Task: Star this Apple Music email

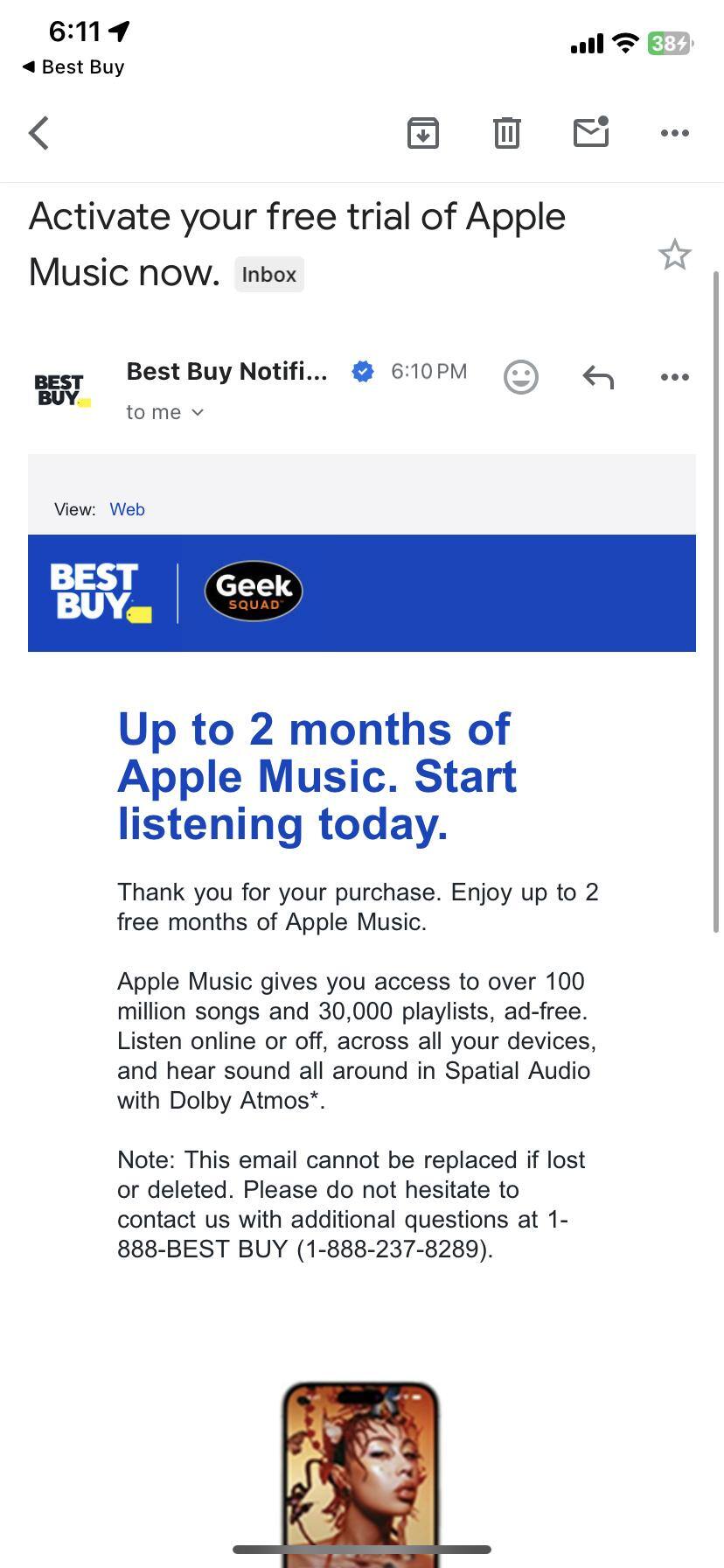Action: (674, 255)
